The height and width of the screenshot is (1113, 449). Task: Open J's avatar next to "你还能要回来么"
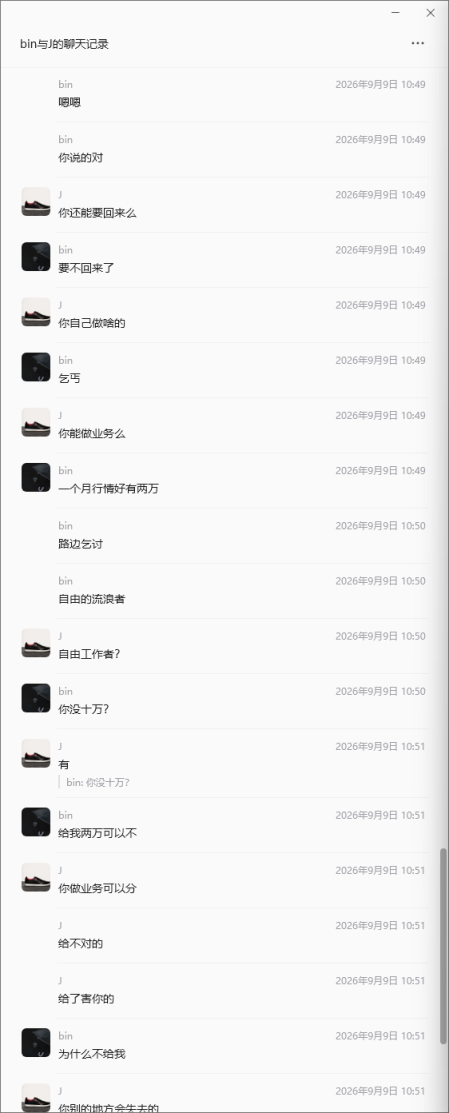tap(35, 202)
